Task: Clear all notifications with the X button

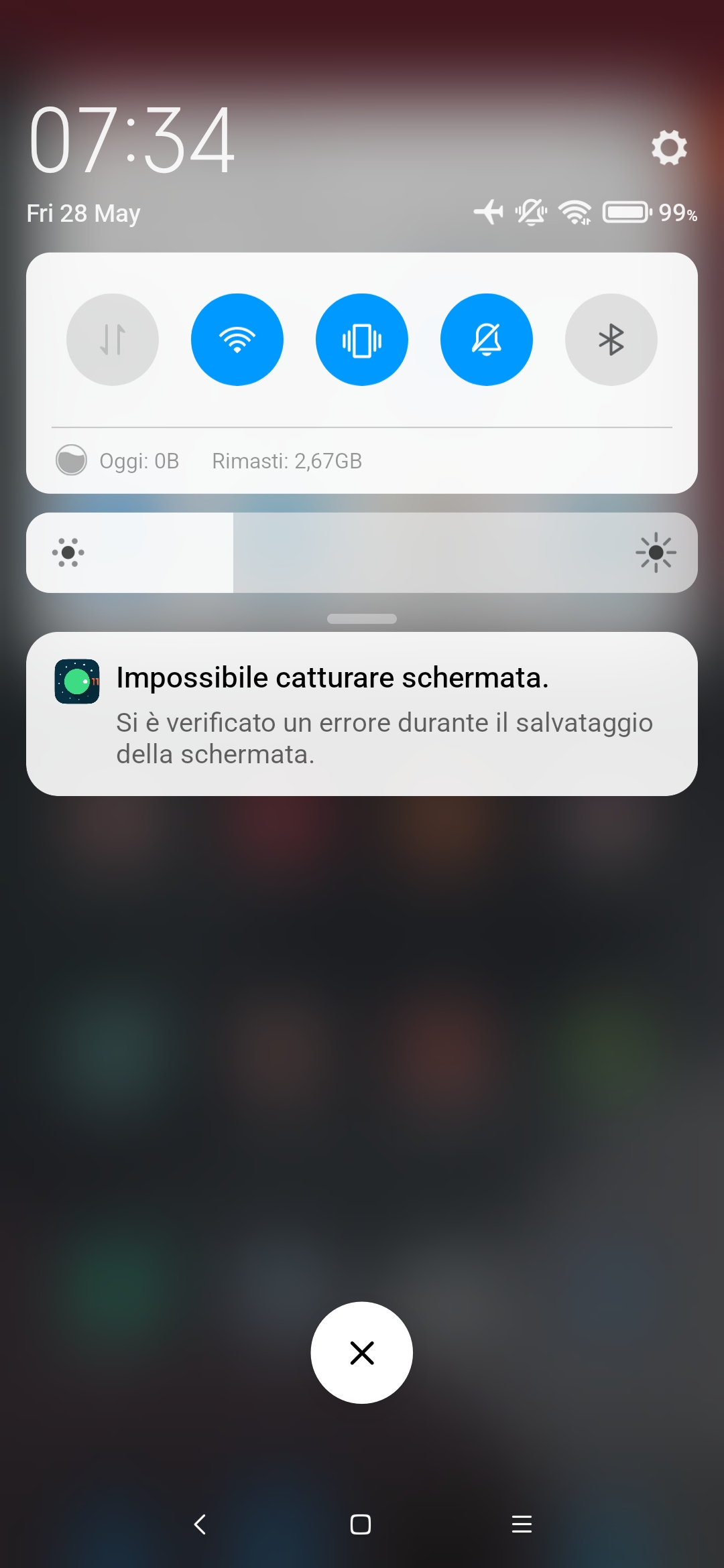Action: [362, 1353]
